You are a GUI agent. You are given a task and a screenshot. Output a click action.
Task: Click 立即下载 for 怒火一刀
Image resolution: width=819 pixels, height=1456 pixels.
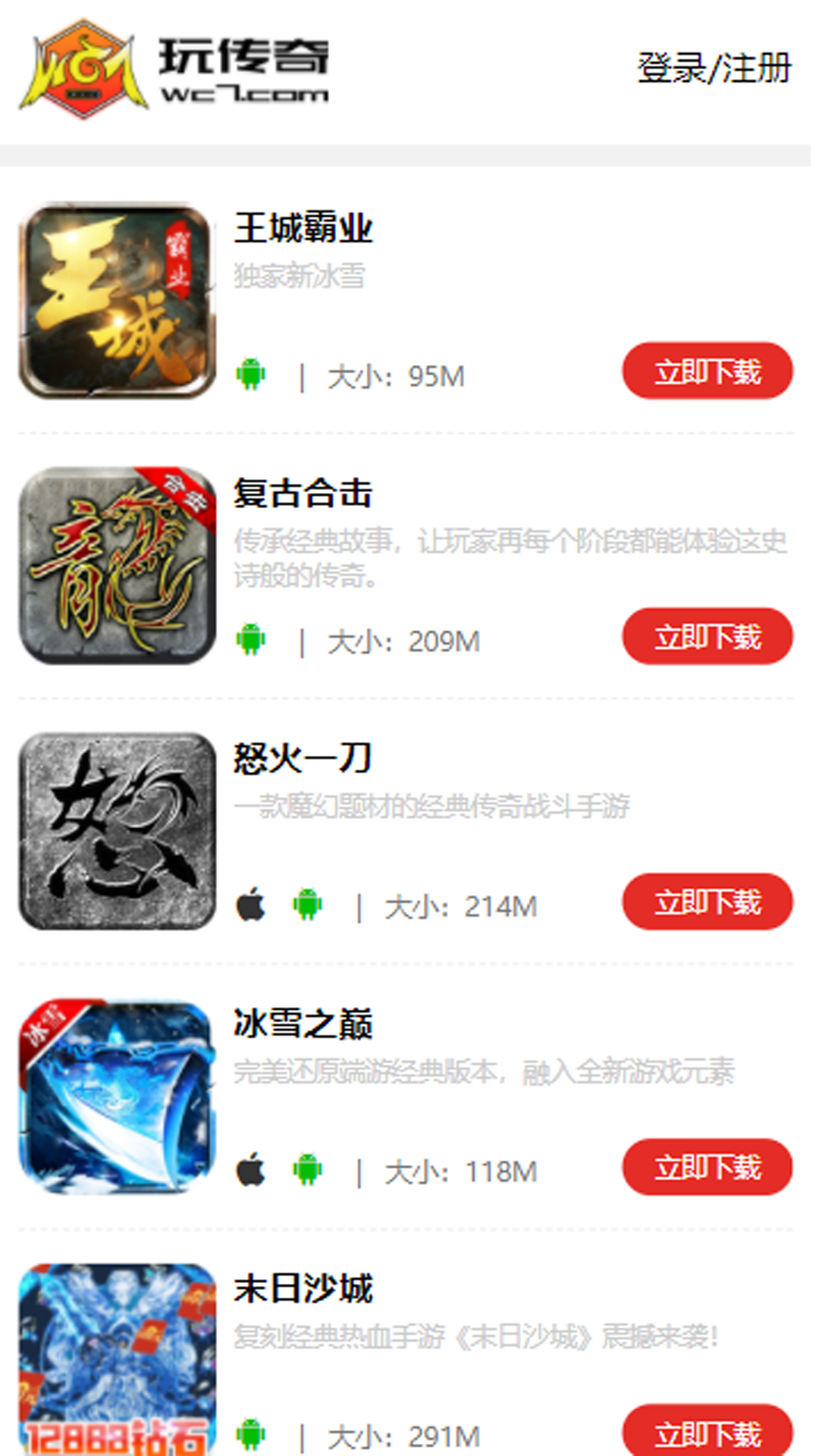pyautogui.click(x=707, y=901)
